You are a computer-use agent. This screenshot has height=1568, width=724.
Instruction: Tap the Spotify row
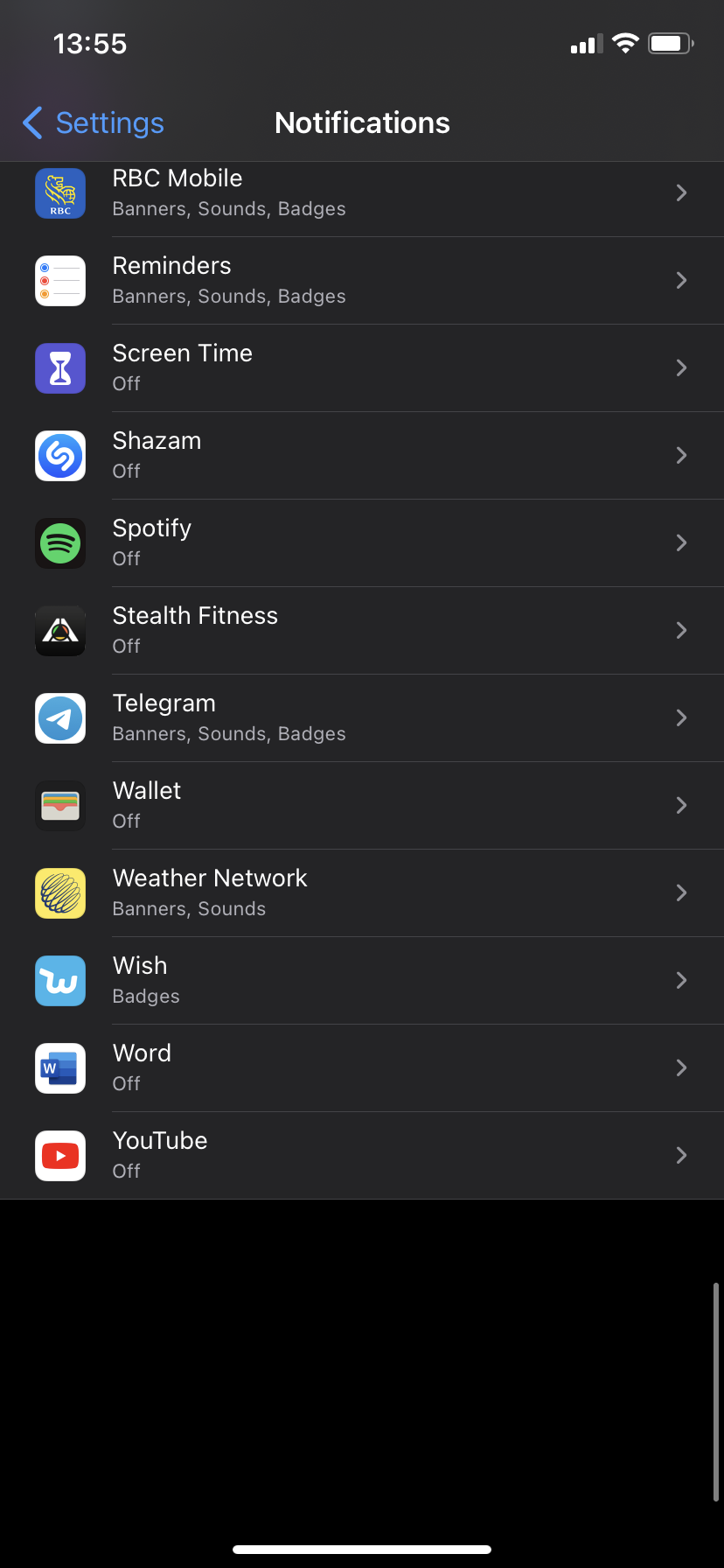pos(362,543)
